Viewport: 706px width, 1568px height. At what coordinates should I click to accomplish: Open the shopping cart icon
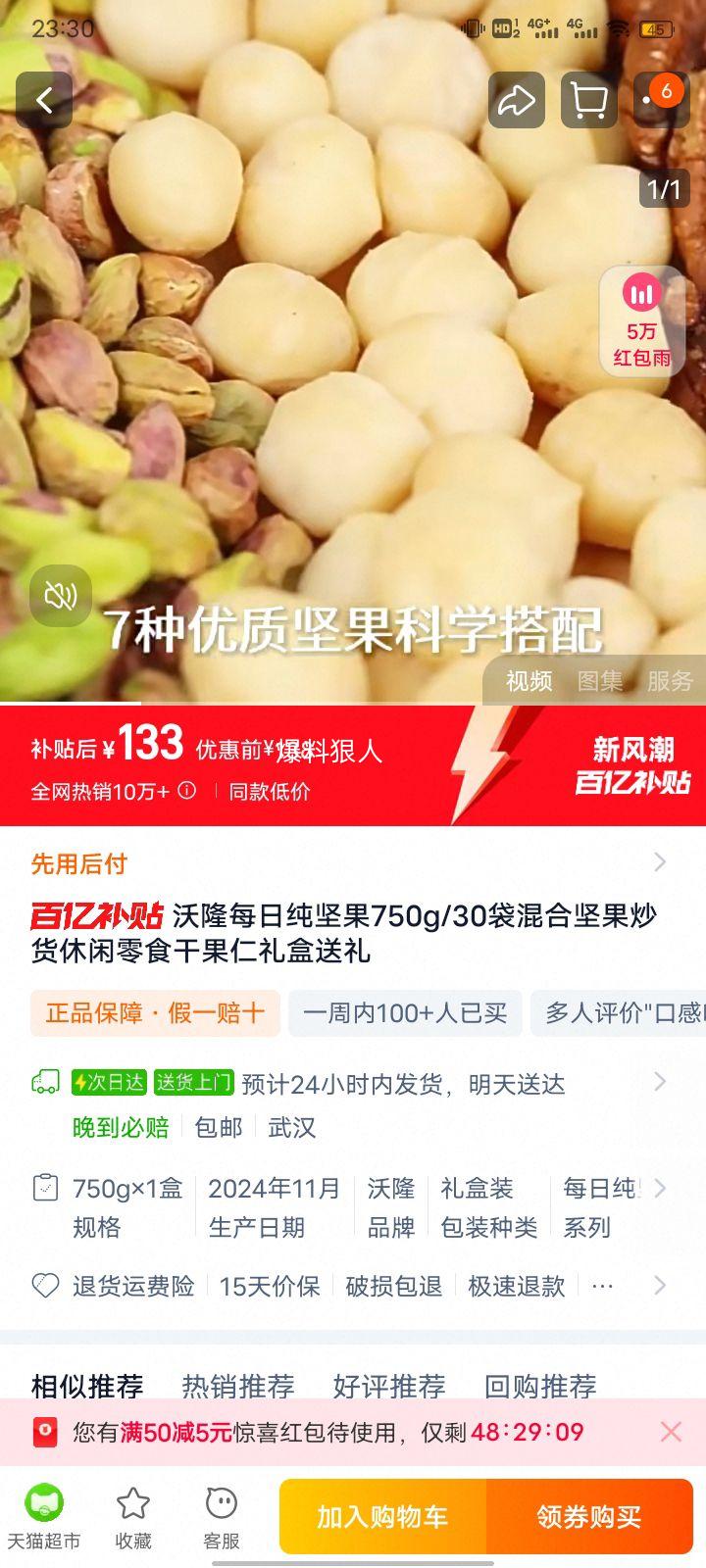pyautogui.click(x=588, y=100)
